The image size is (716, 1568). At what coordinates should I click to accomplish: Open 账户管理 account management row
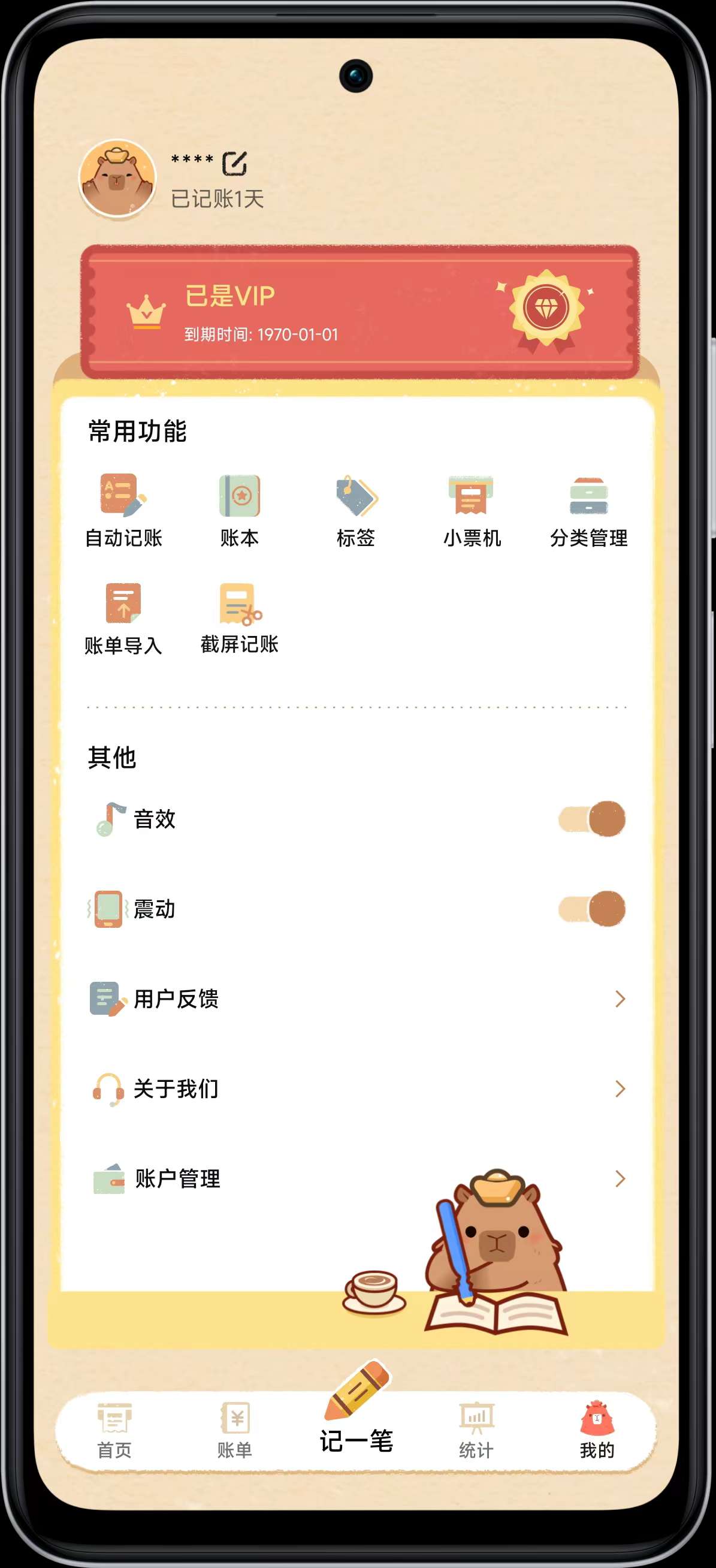(x=358, y=1179)
